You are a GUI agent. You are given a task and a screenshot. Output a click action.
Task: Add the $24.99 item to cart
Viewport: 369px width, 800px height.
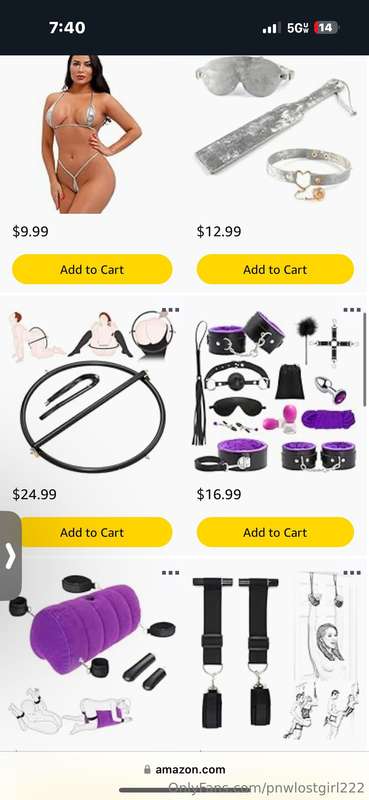tap(92, 532)
